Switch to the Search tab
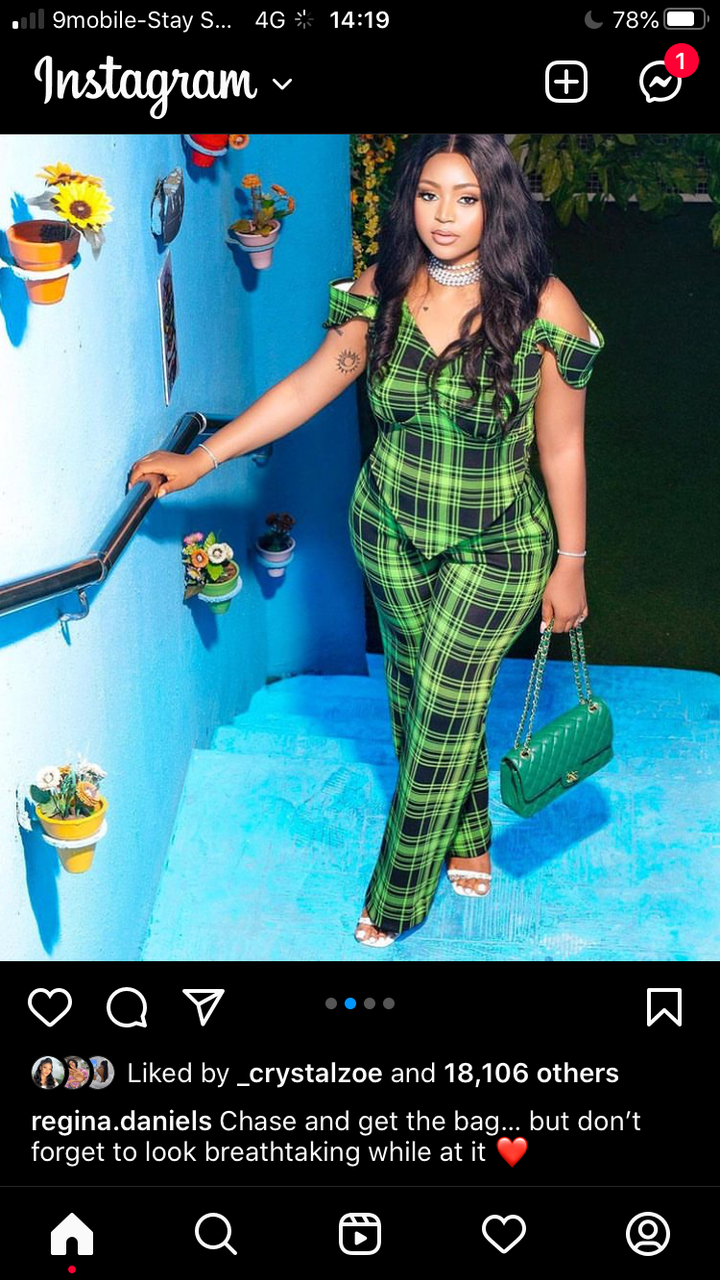This screenshot has height=1280, width=720. (215, 1235)
